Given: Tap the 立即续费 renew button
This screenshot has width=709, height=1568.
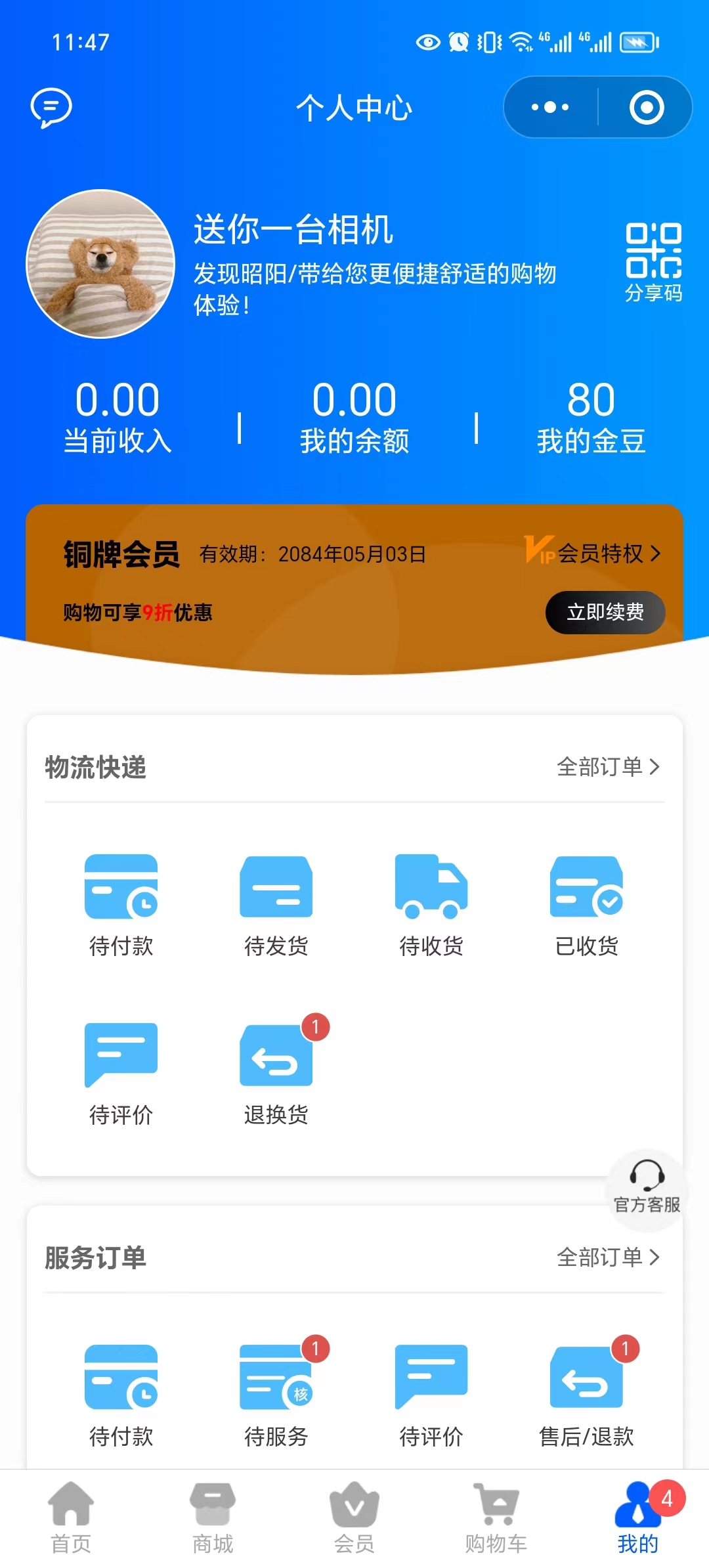Looking at the screenshot, I should pos(605,613).
